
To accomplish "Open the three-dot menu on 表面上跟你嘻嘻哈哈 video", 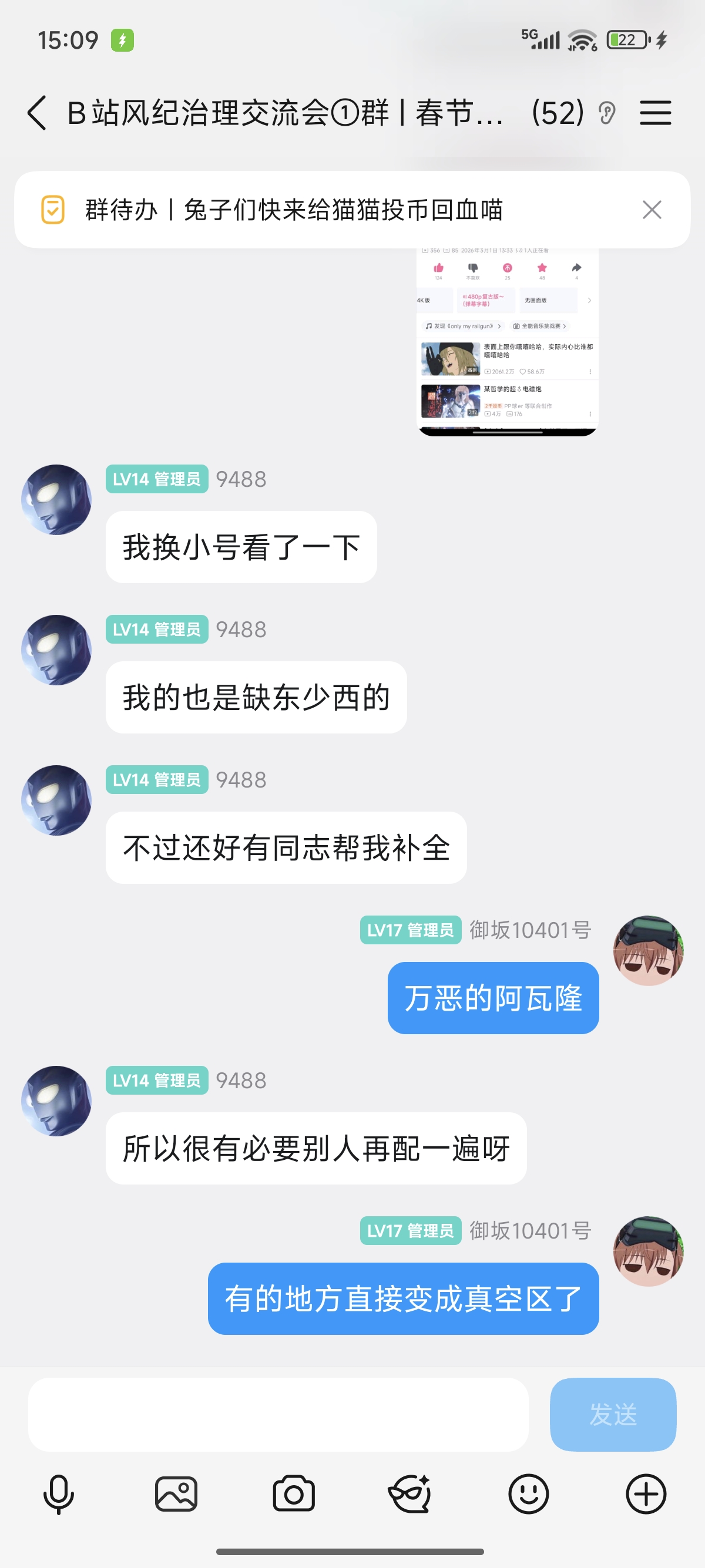I will (591, 372).
